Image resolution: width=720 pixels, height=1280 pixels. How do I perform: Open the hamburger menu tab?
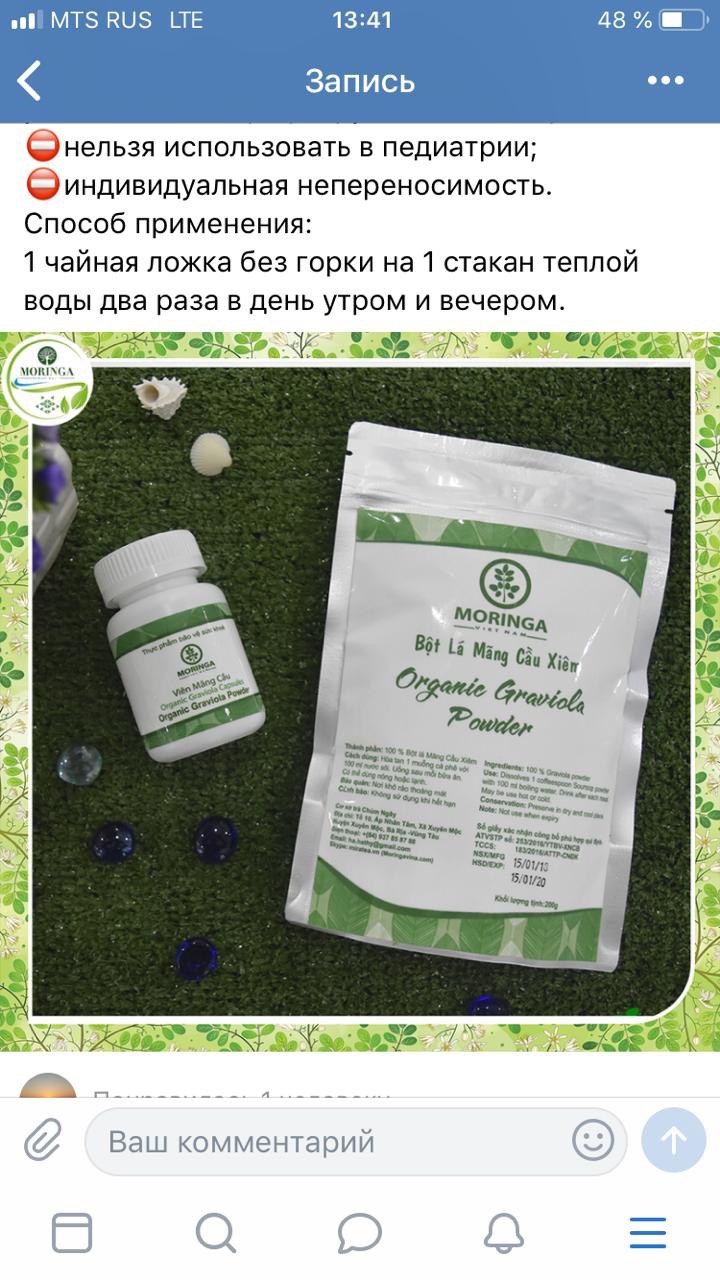[648, 1233]
